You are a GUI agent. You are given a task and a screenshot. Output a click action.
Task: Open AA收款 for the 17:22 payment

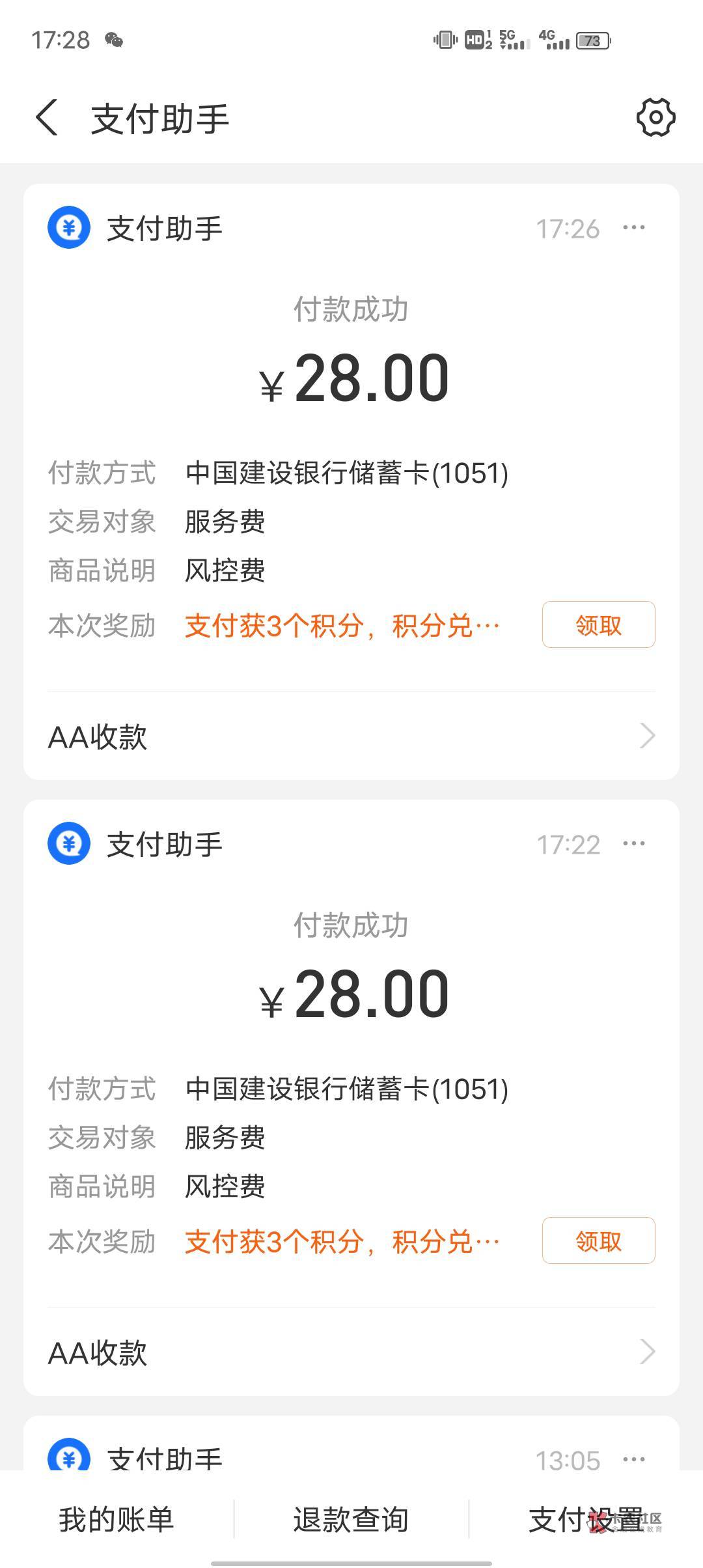[x=351, y=1352]
